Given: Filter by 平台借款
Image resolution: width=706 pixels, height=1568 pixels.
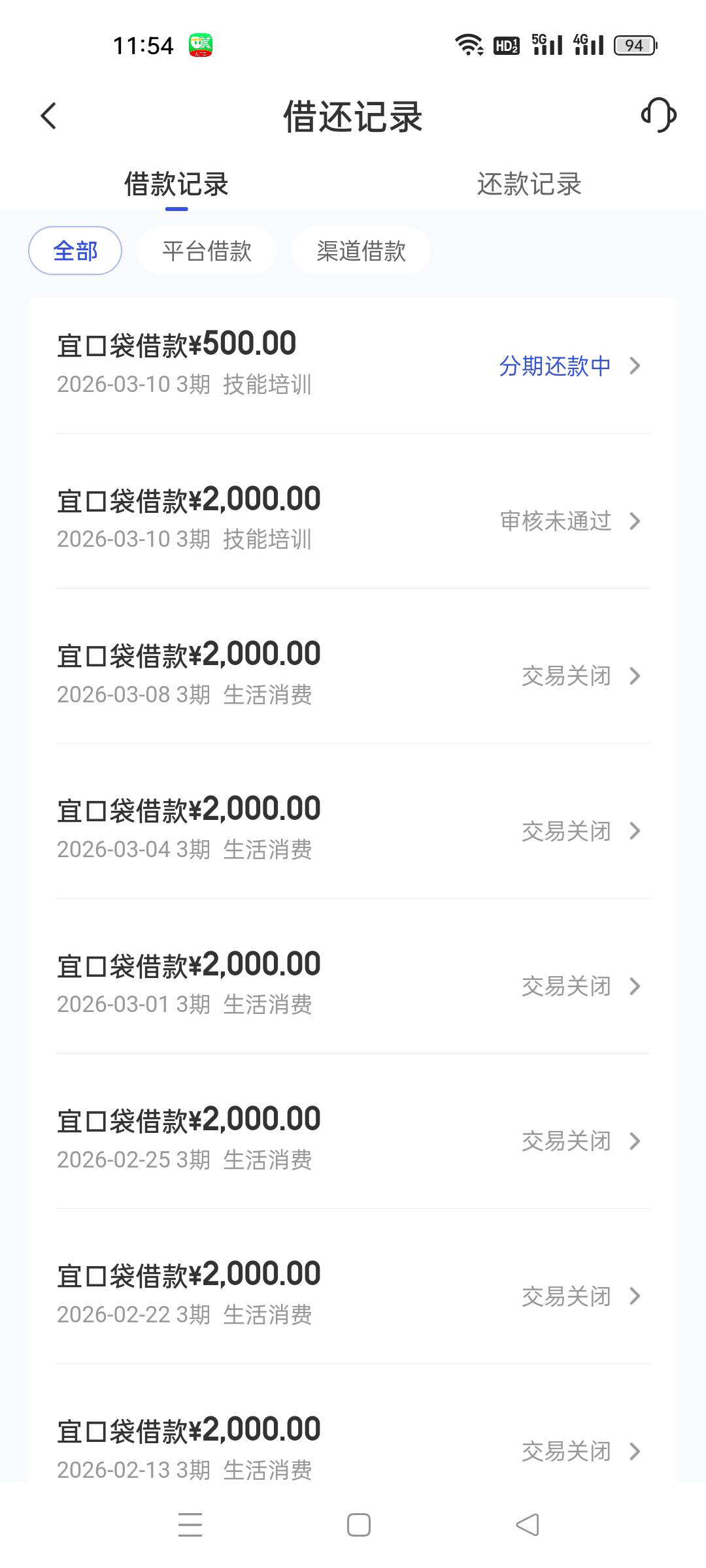Looking at the screenshot, I should click(207, 251).
